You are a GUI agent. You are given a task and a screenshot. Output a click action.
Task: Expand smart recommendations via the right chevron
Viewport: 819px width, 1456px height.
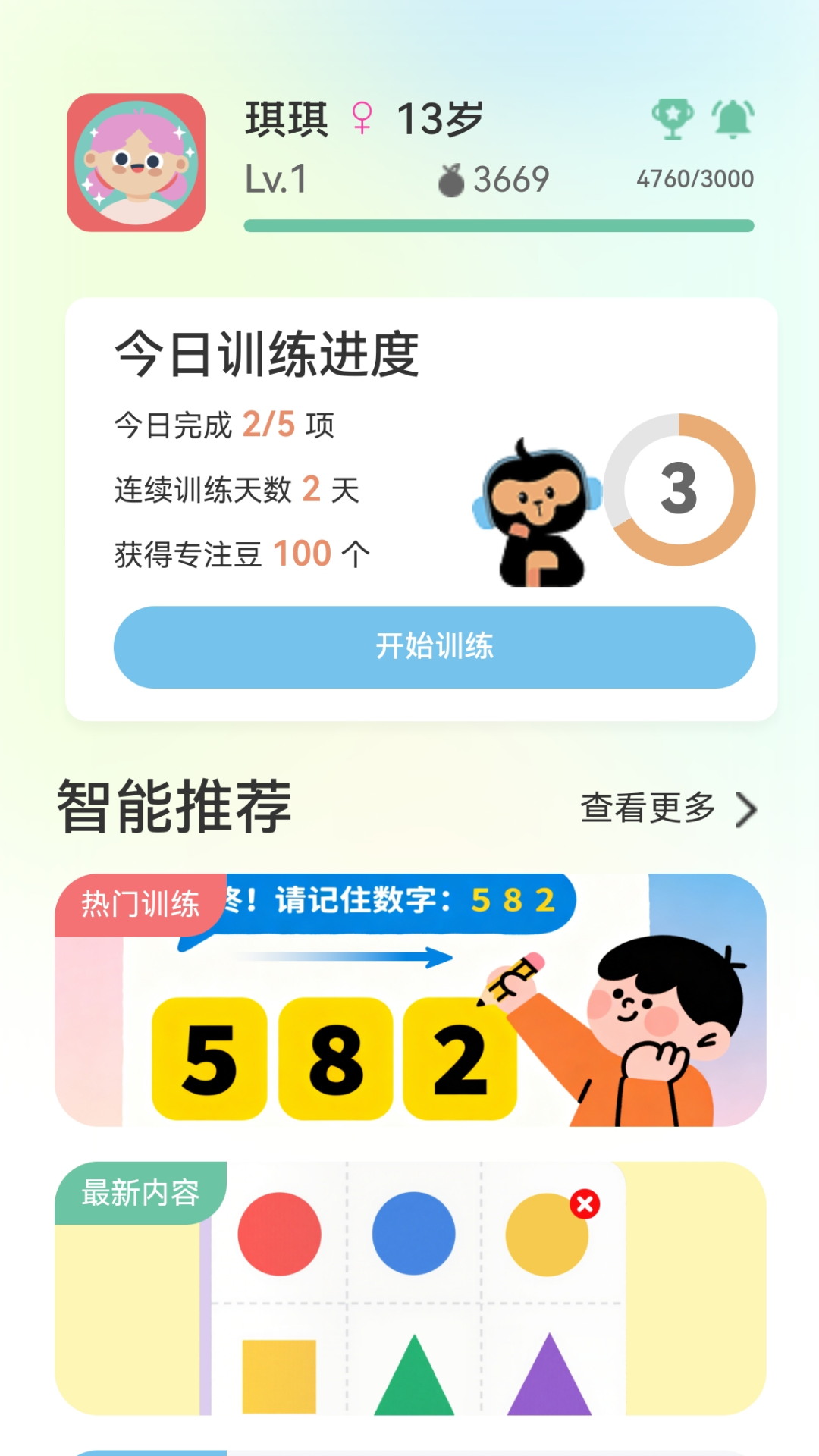coord(745,808)
